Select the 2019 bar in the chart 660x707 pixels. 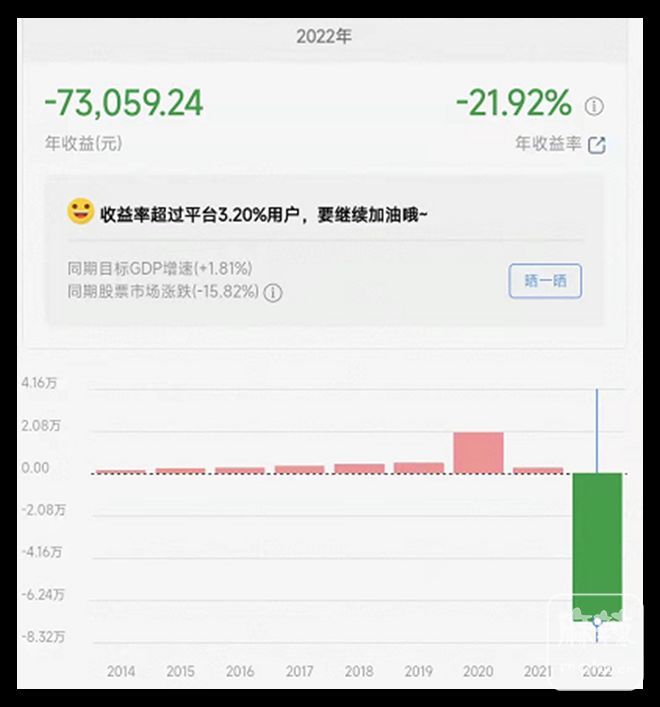tap(419, 467)
